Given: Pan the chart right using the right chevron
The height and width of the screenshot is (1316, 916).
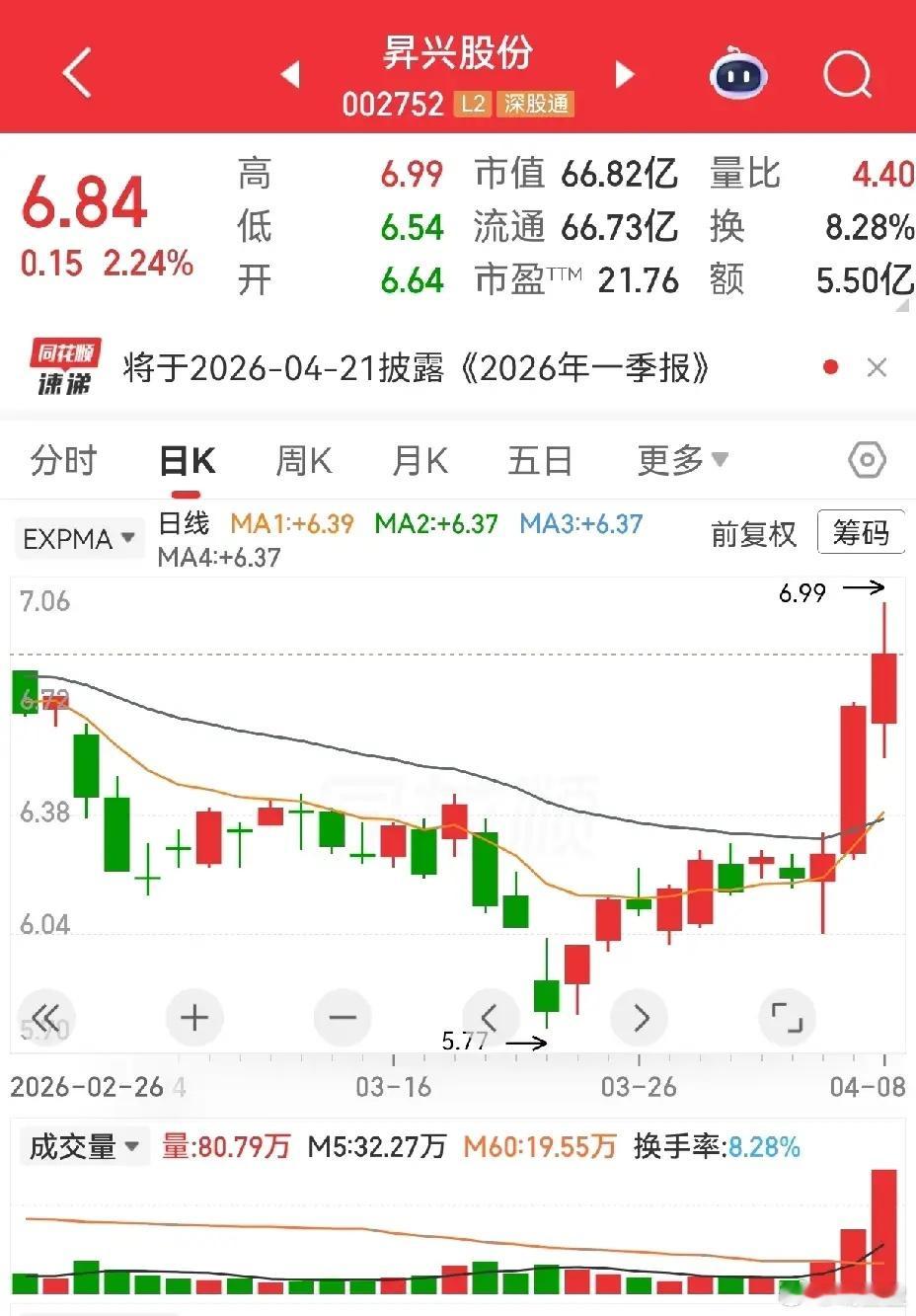Looking at the screenshot, I should (639, 1017).
